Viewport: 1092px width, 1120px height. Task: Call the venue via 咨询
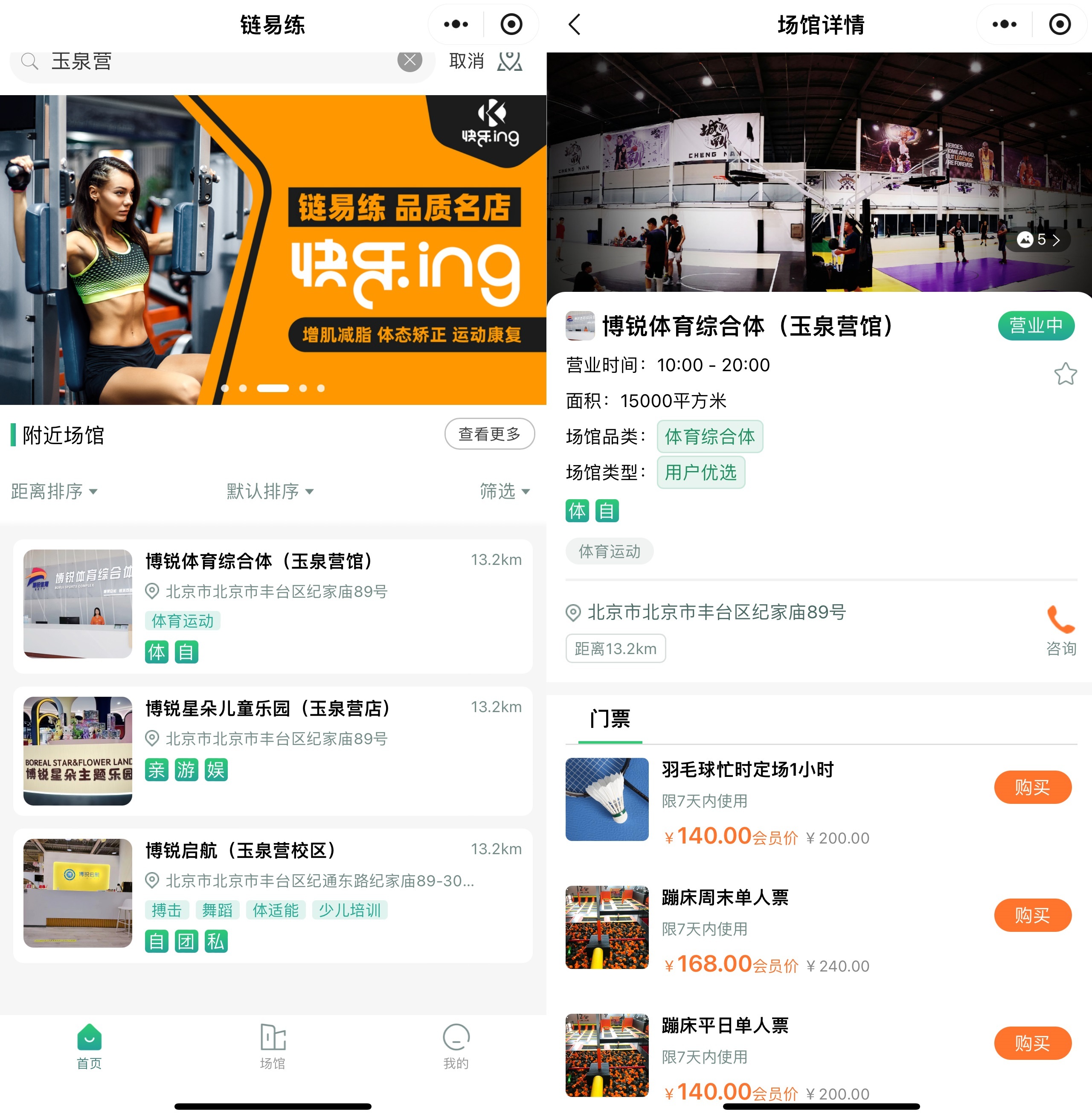(1060, 631)
